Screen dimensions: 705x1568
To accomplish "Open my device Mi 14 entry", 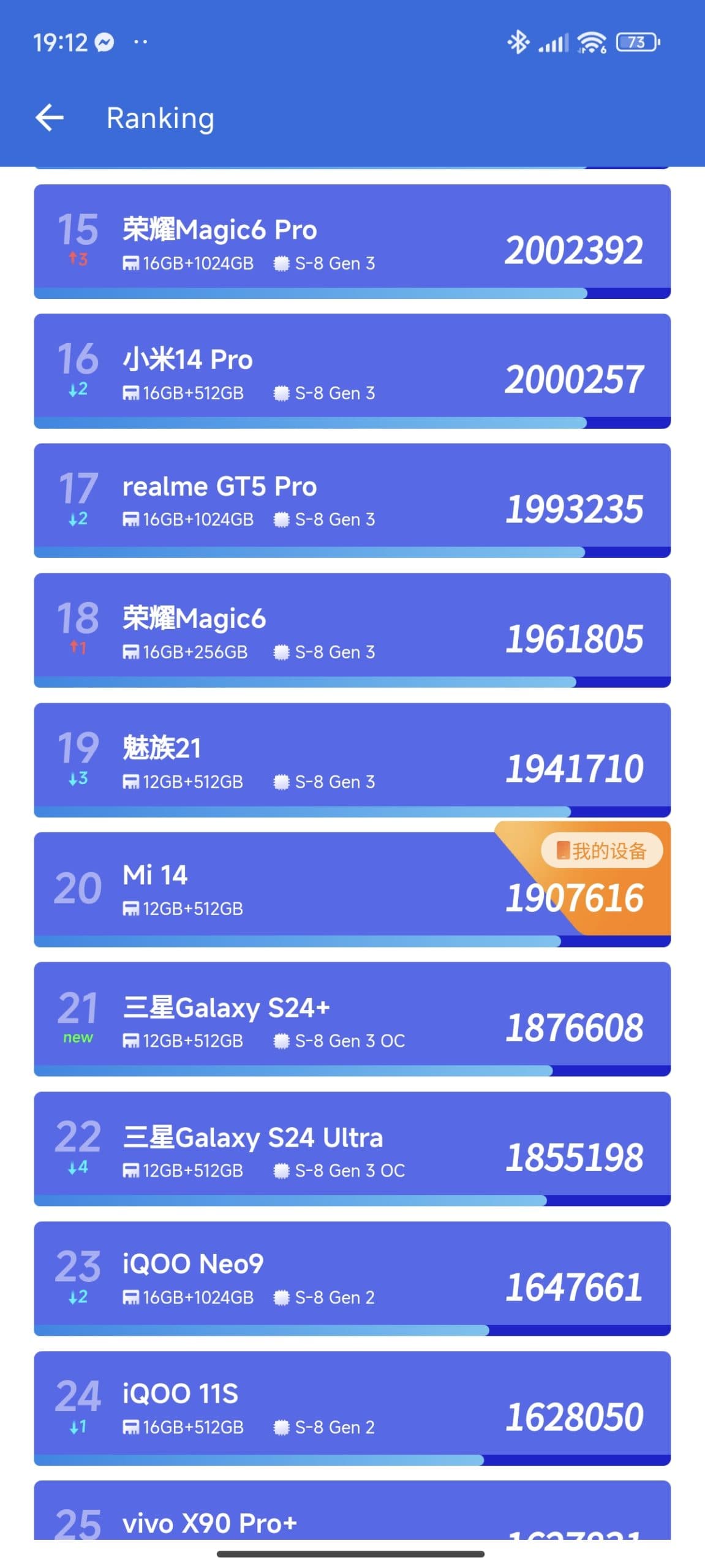I will 352,889.
